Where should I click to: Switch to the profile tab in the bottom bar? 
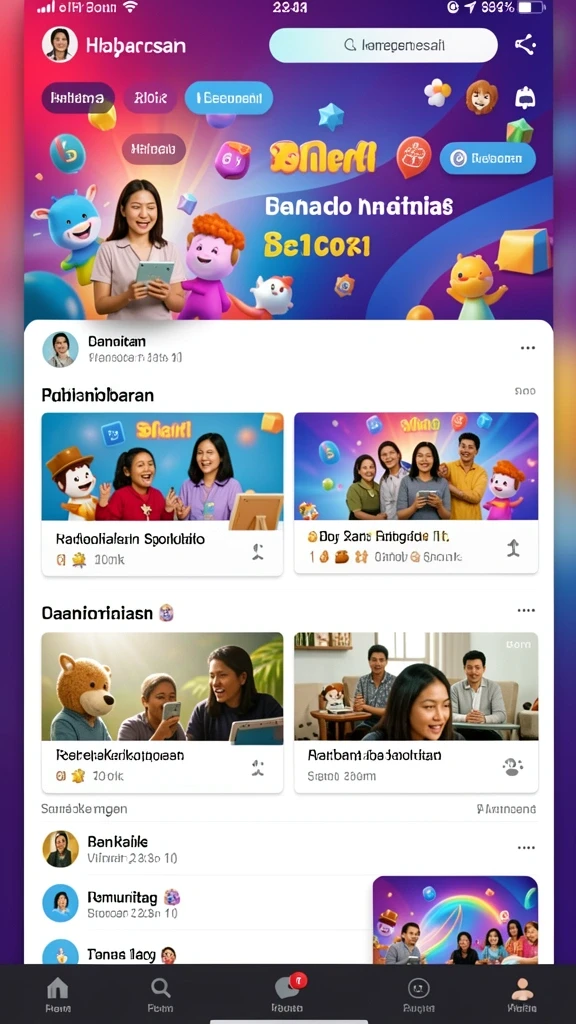tap(522, 994)
